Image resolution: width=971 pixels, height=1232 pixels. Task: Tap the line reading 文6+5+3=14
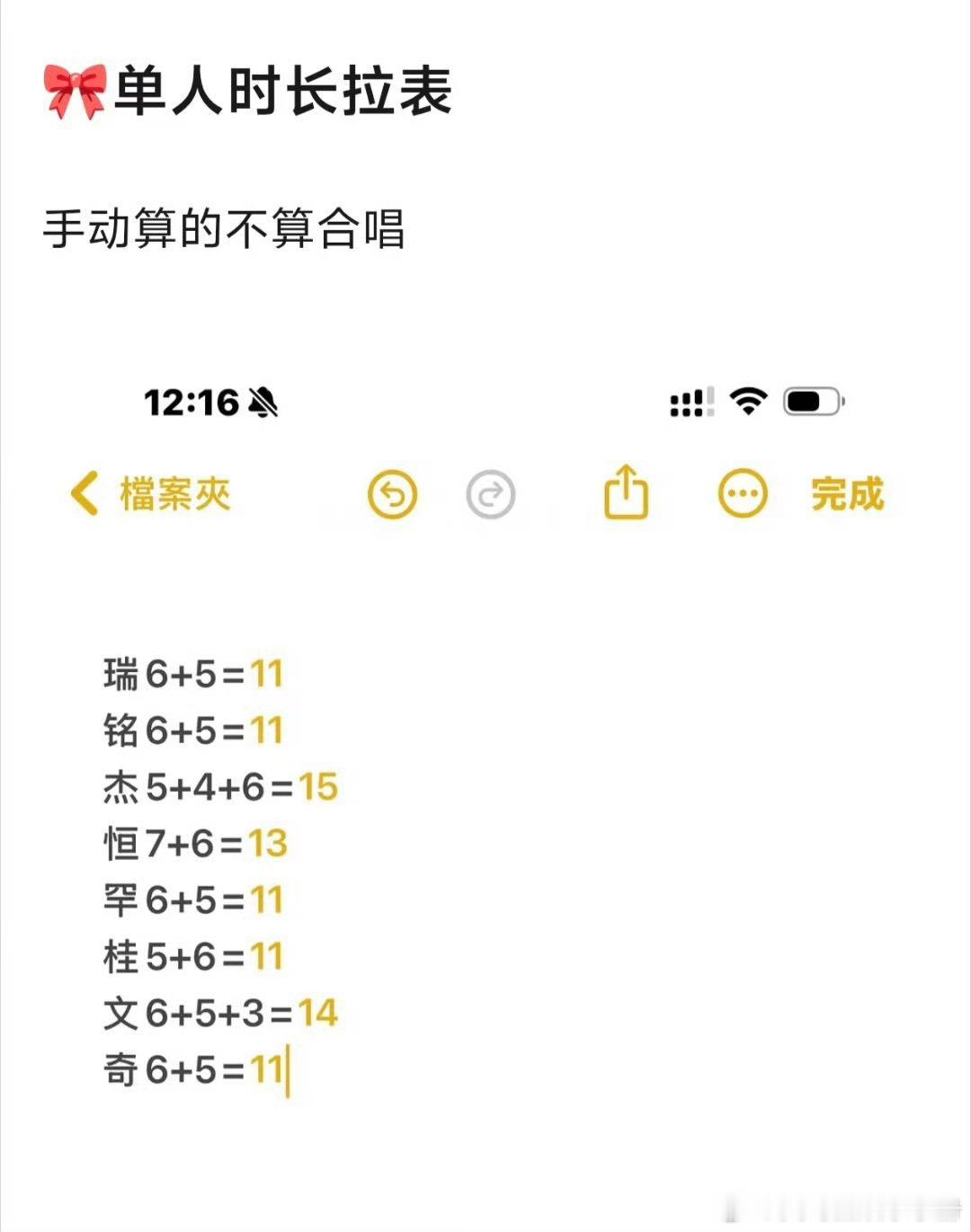[x=219, y=1011]
